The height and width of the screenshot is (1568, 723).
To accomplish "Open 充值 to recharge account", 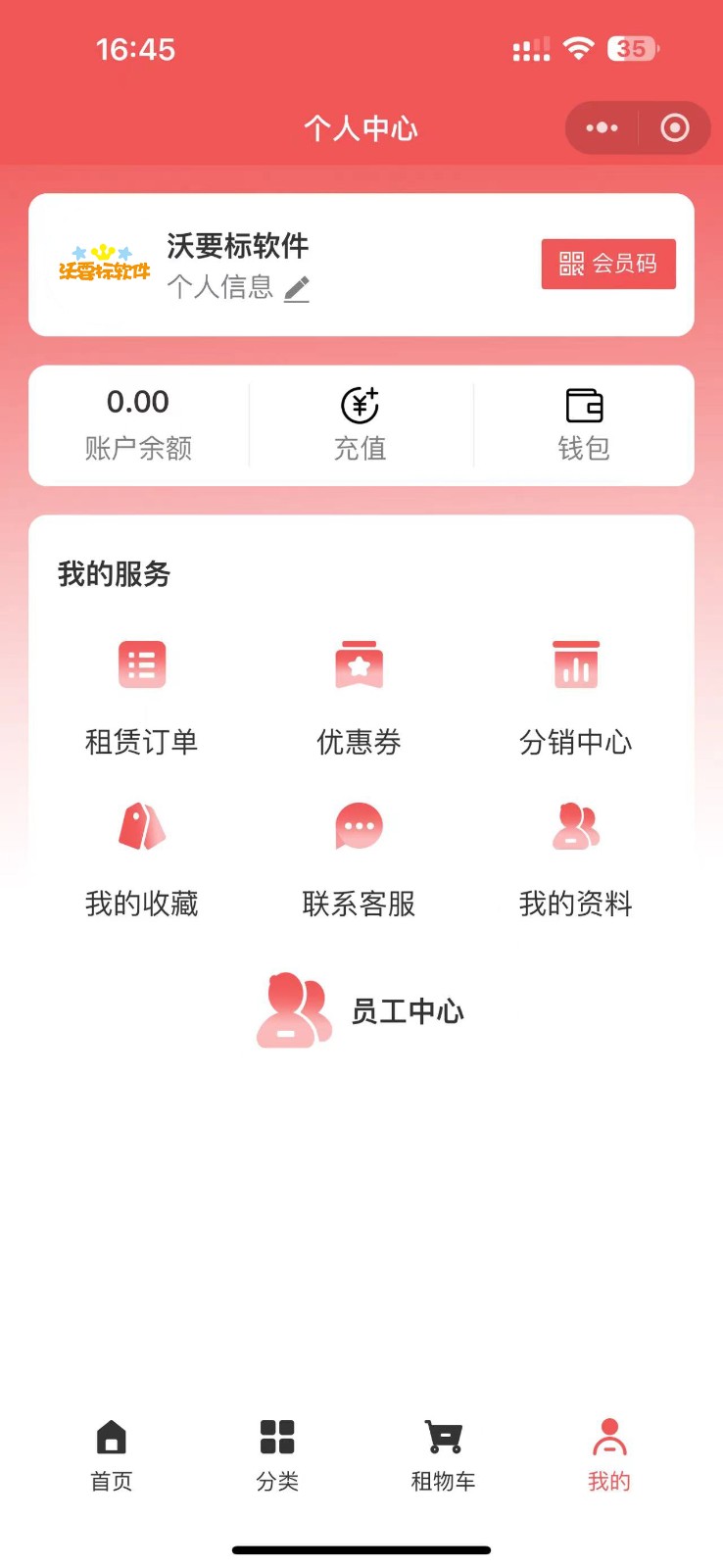I will tap(361, 425).
